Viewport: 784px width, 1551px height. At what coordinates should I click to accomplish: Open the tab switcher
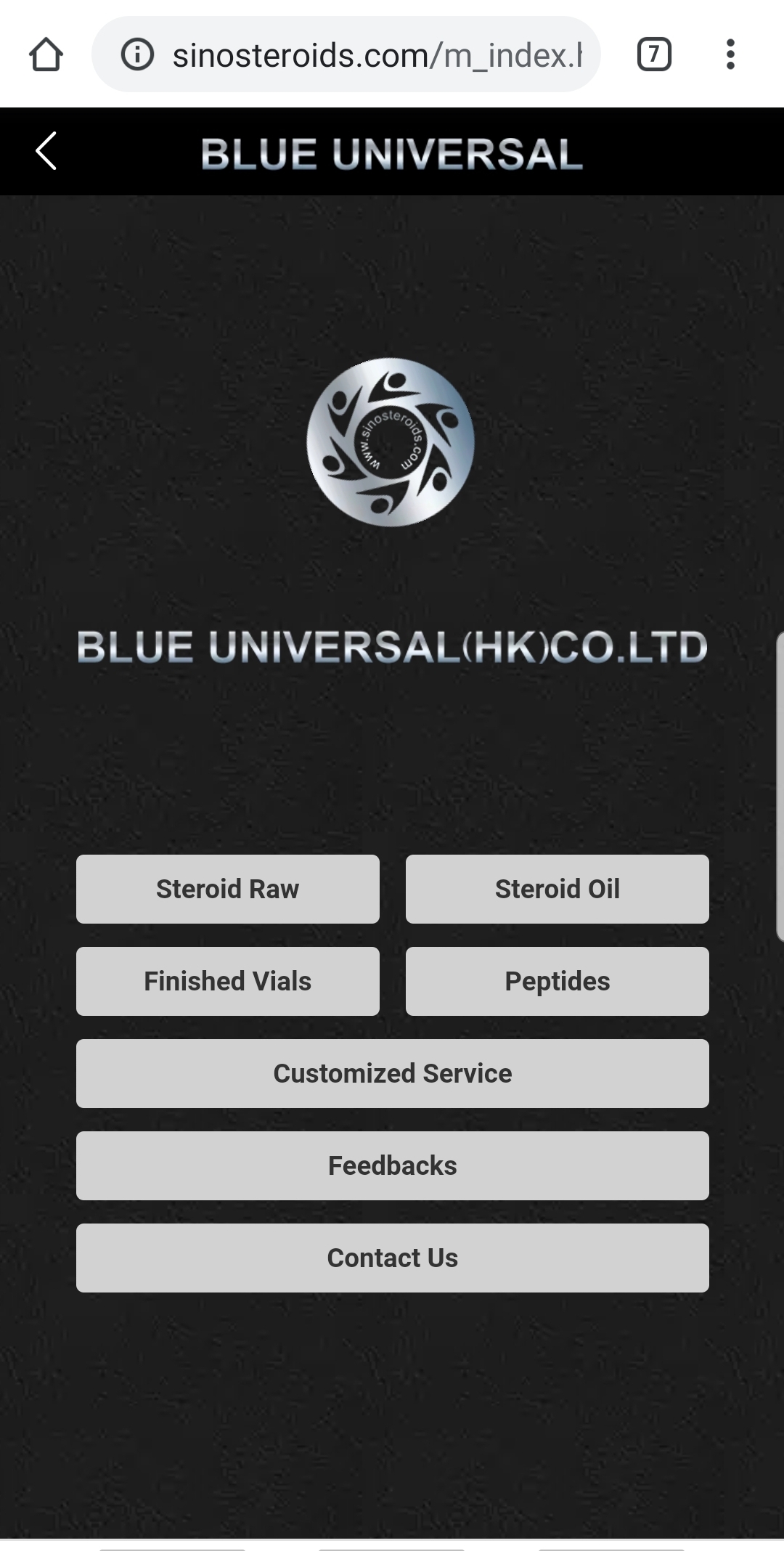[x=653, y=54]
